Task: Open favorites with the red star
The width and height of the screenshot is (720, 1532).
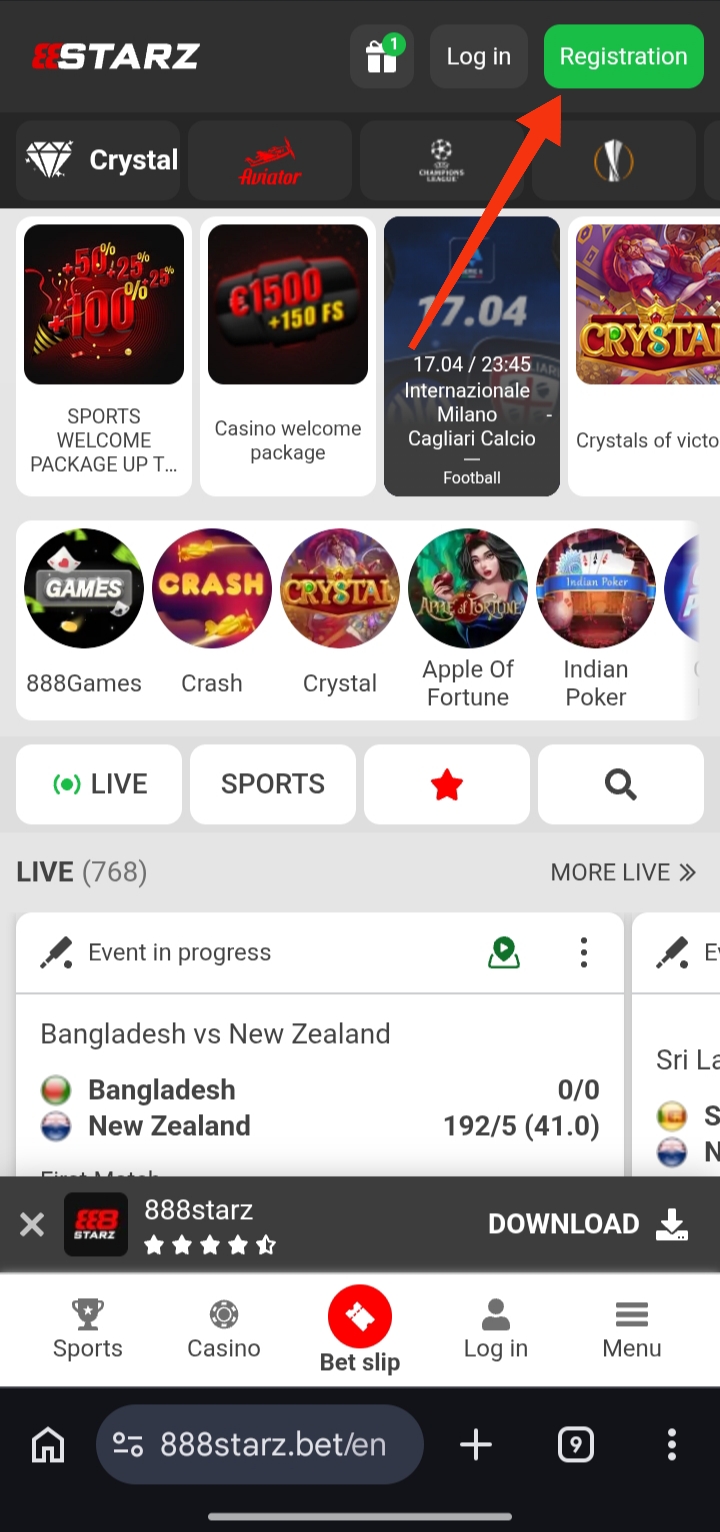Action: 446,785
